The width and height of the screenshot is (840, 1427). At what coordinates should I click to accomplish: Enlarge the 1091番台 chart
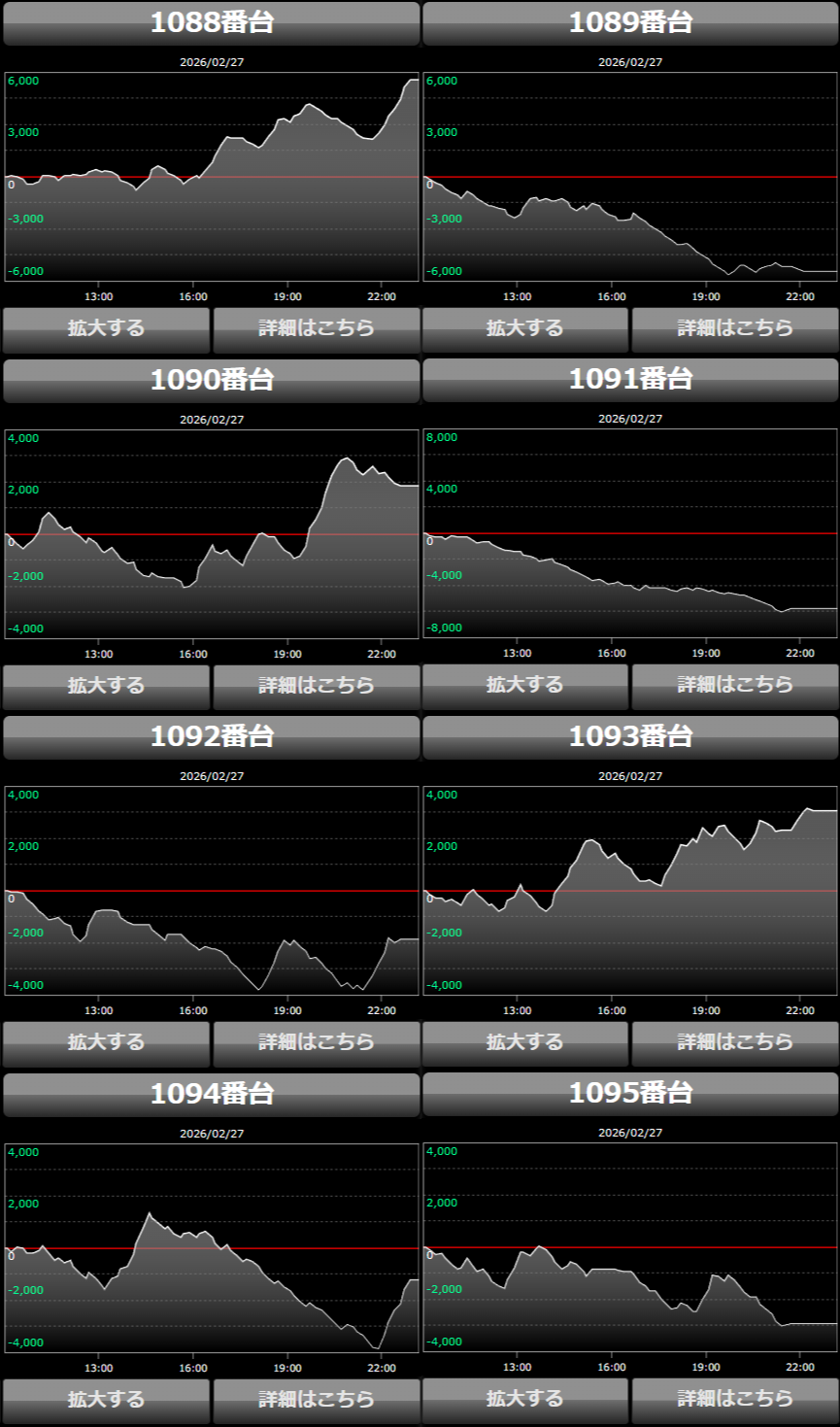[524, 685]
